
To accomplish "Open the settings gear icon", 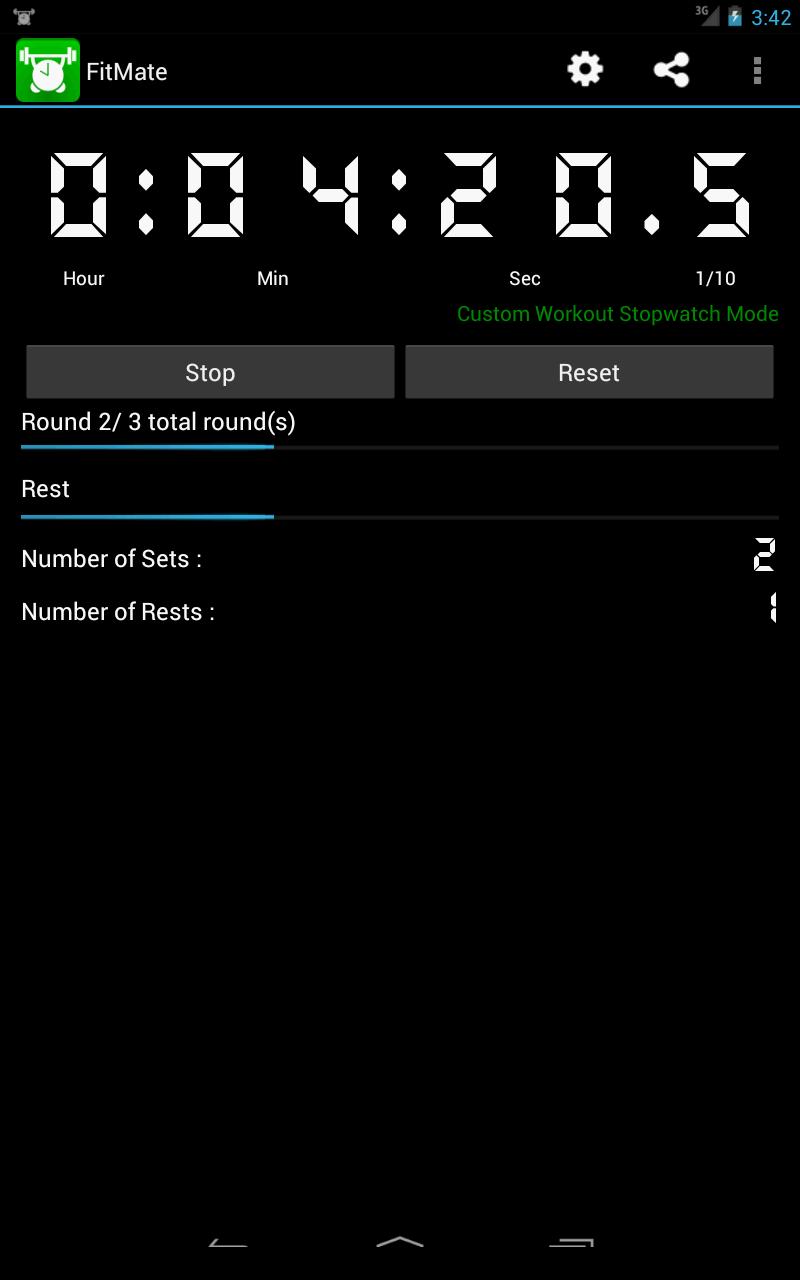I will [585, 70].
